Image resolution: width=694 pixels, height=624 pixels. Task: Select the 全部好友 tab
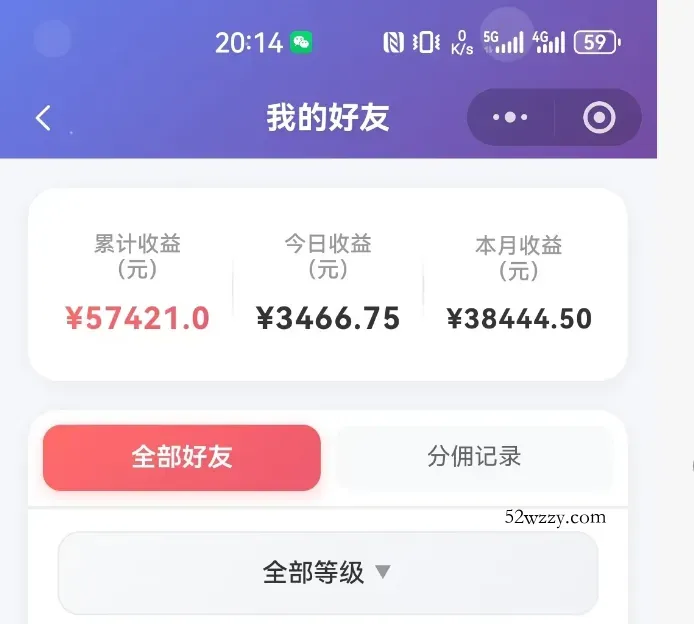point(182,457)
